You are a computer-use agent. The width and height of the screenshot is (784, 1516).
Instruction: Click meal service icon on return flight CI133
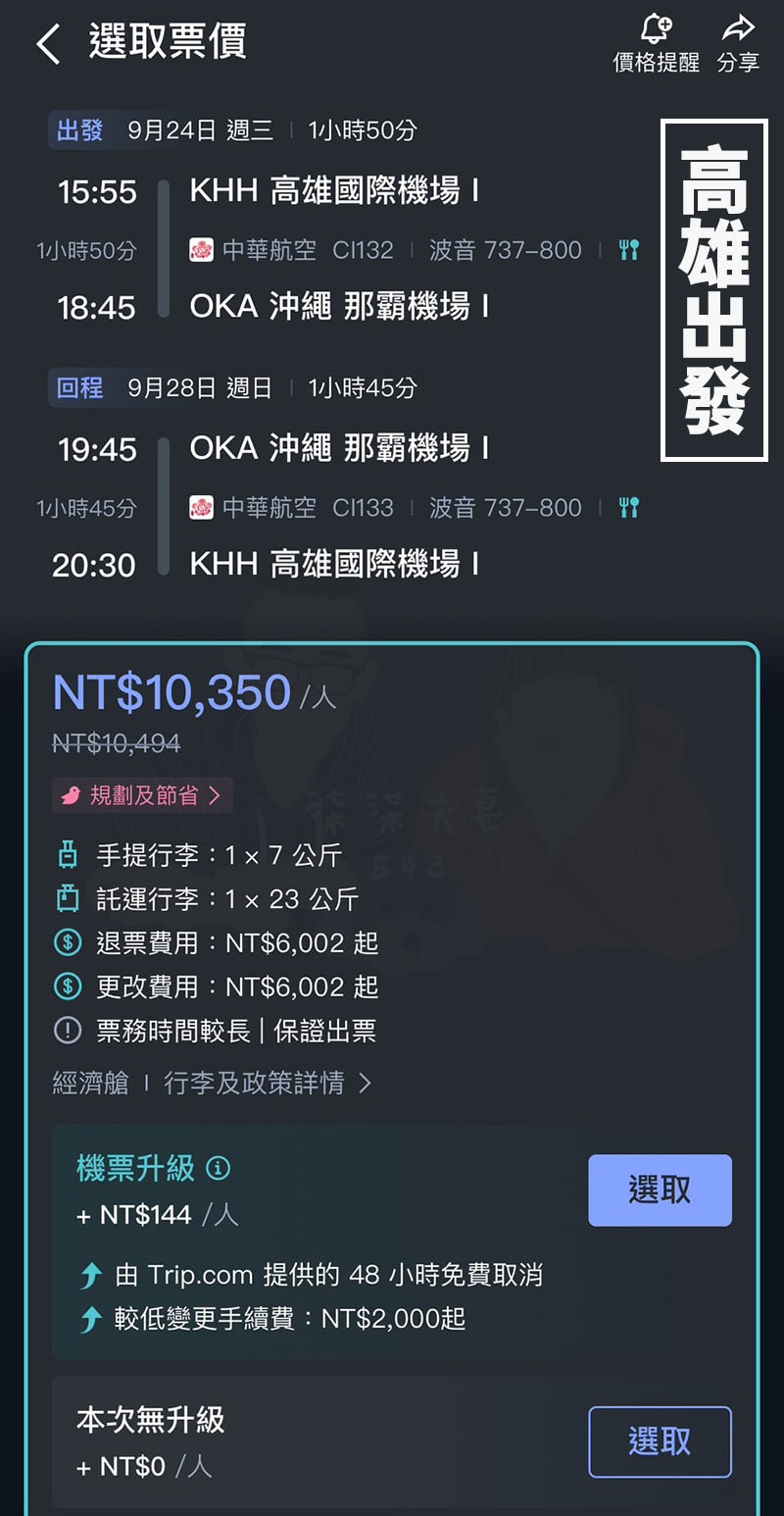(x=628, y=508)
